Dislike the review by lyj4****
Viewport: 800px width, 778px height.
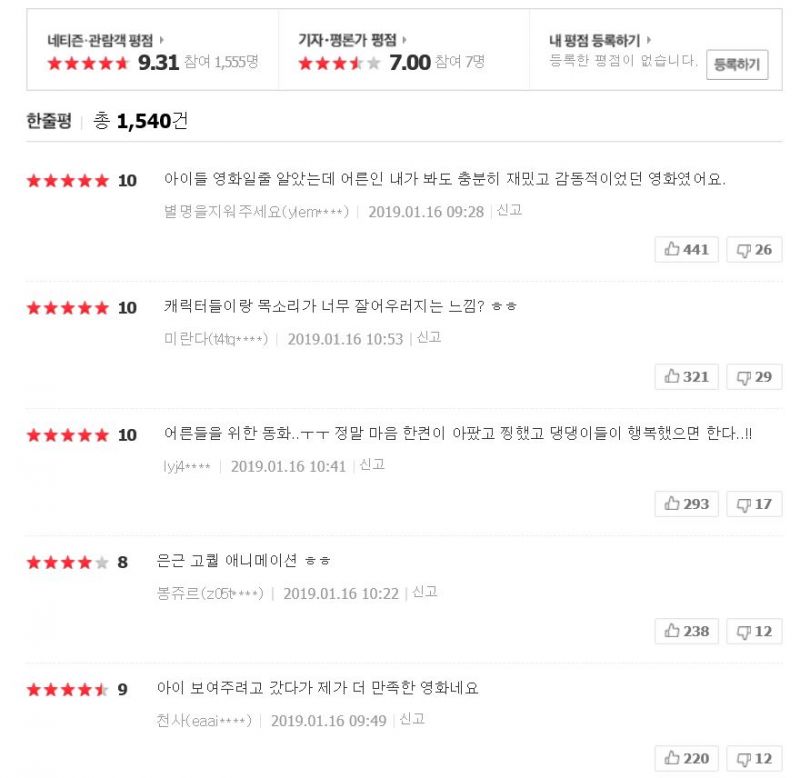754,504
